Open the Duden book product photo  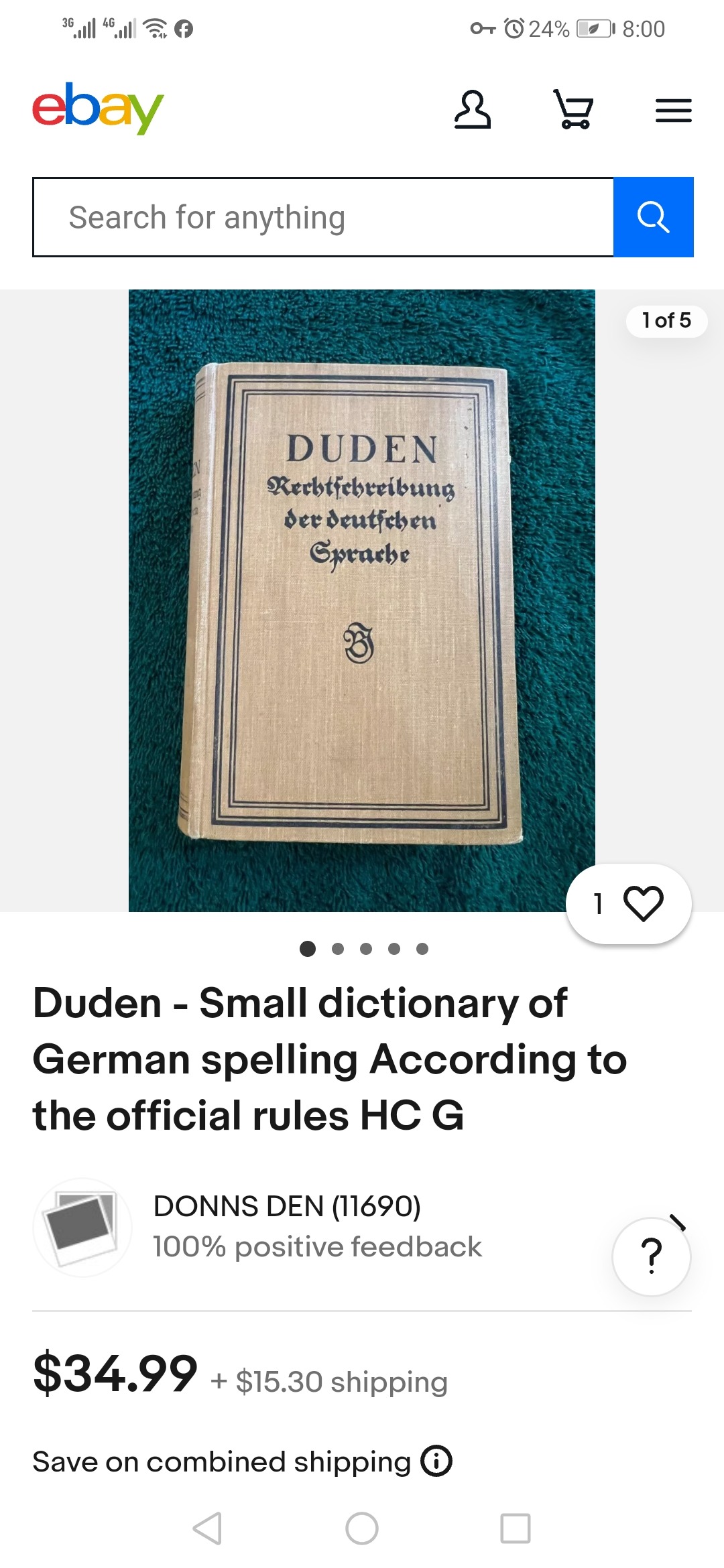(362, 600)
